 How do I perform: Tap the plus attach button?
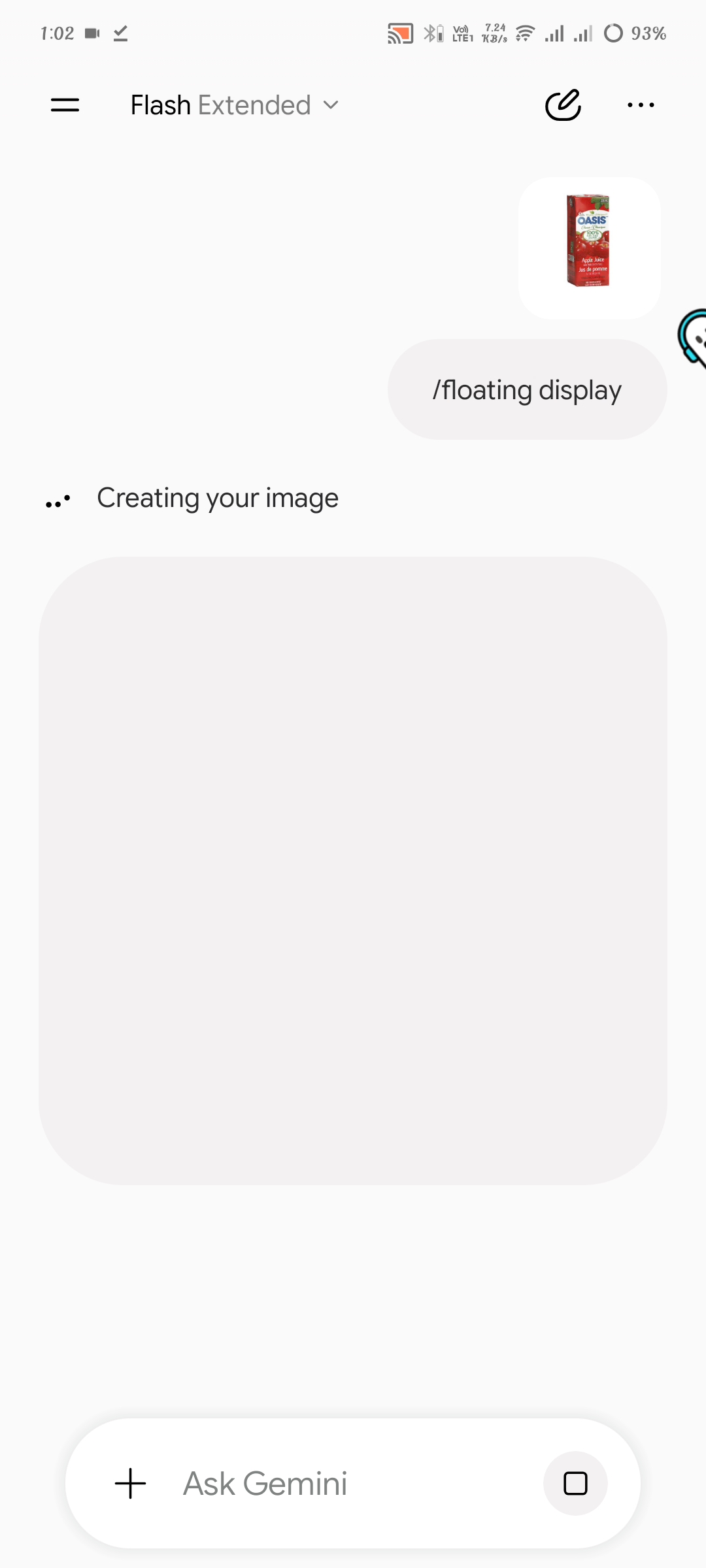(130, 1483)
